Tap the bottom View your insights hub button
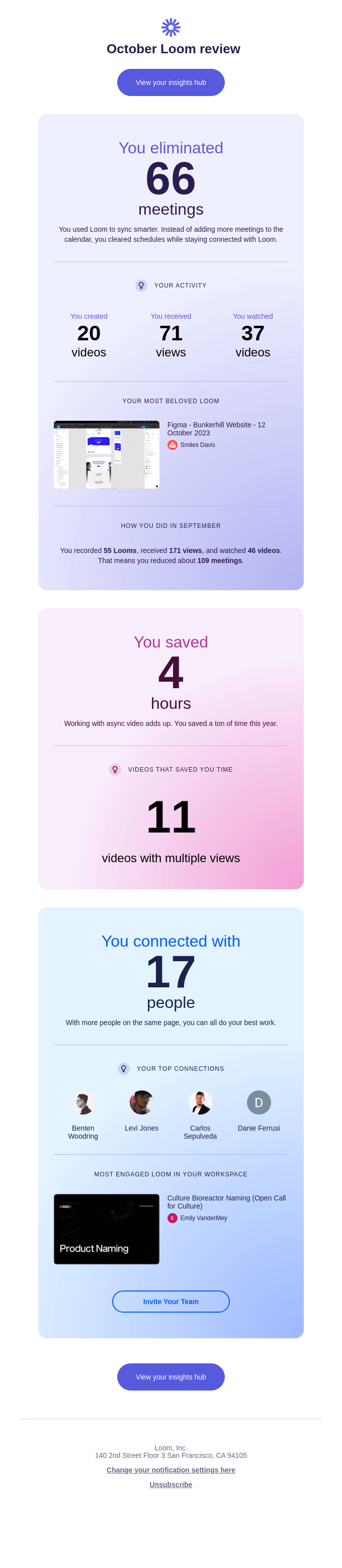Screen dimensions: 342x1568 click(170, 1377)
